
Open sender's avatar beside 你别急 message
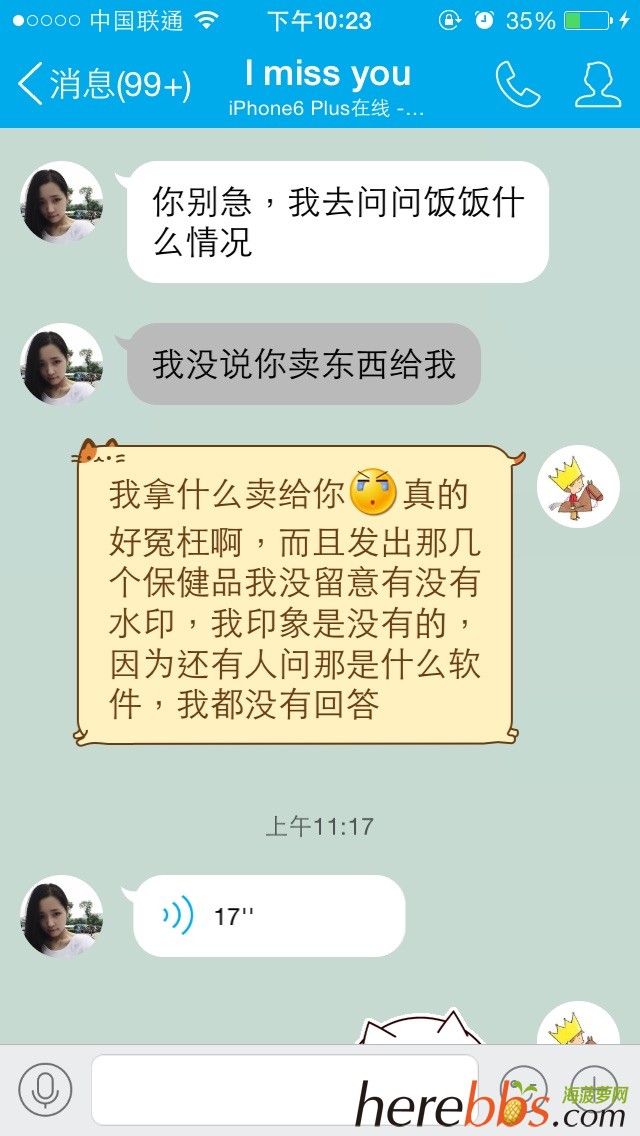(x=62, y=202)
